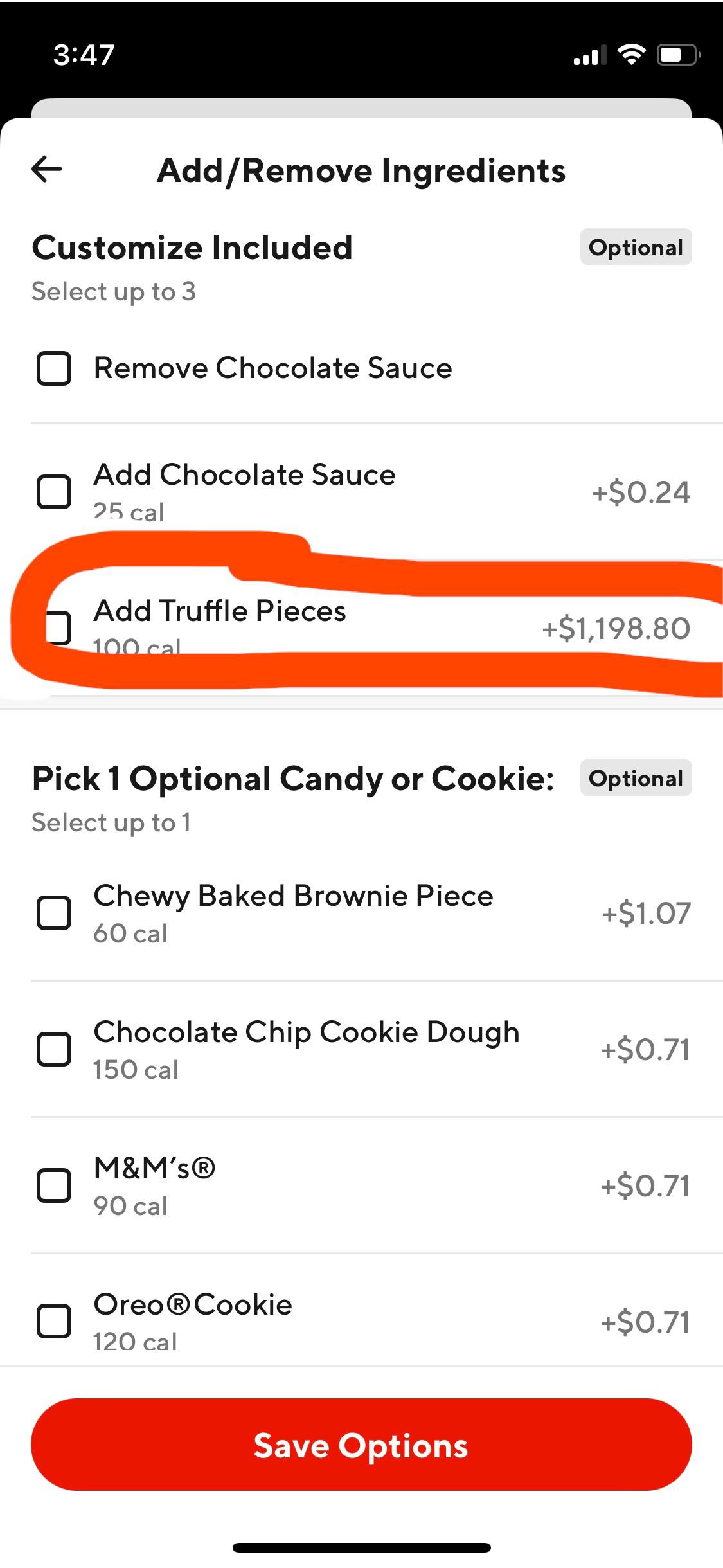723x1568 pixels.
Task: Check Chewy Baked Brownie Piece
Action: point(55,910)
